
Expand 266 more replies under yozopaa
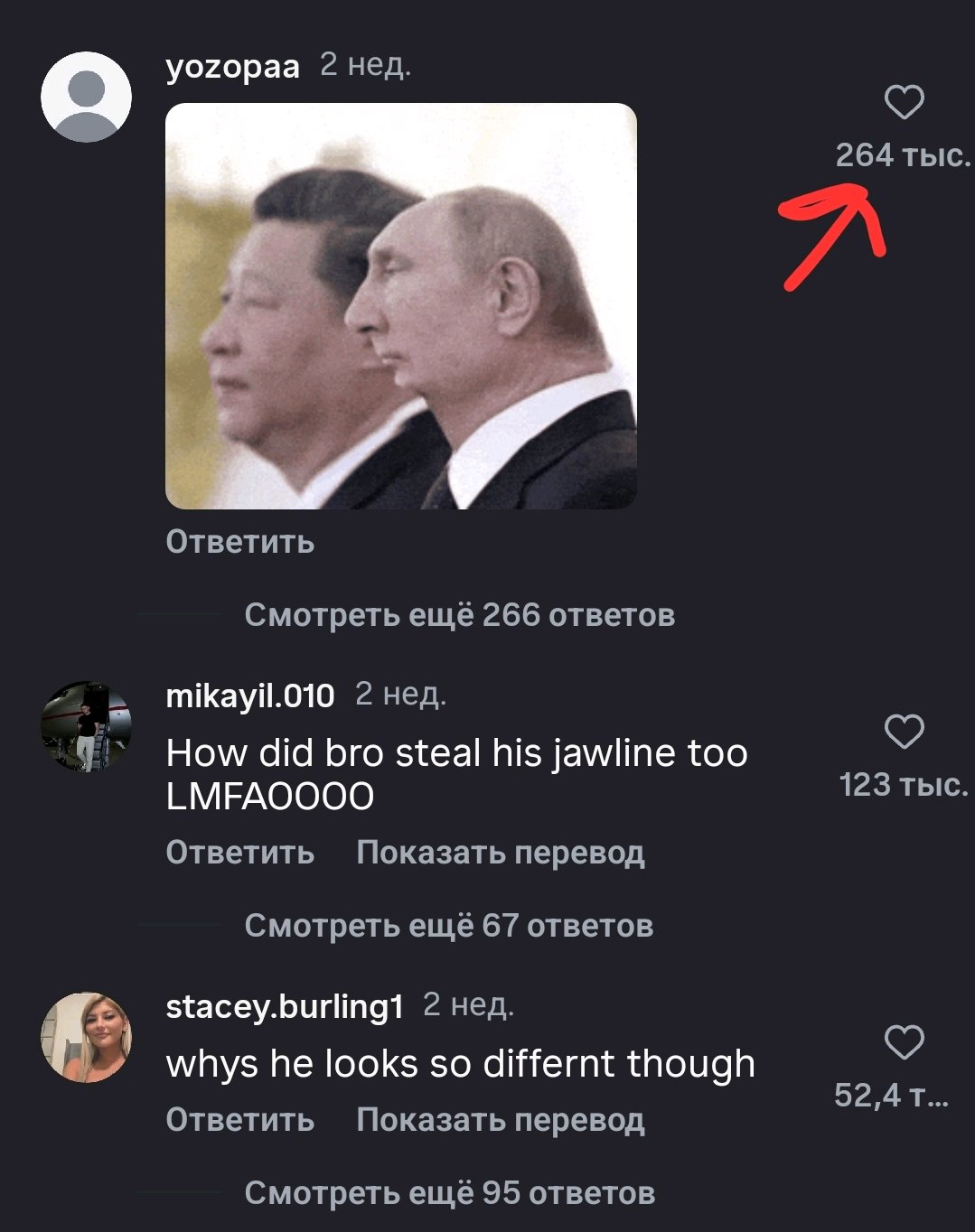click(x=459, y=615)
